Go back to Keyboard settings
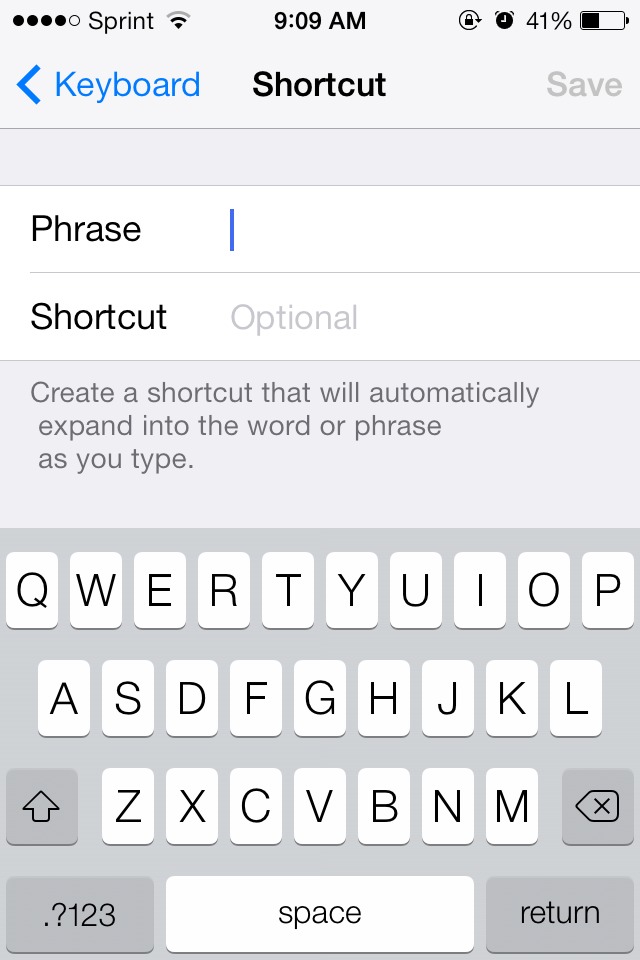640x960 pixels. point(108,85)
